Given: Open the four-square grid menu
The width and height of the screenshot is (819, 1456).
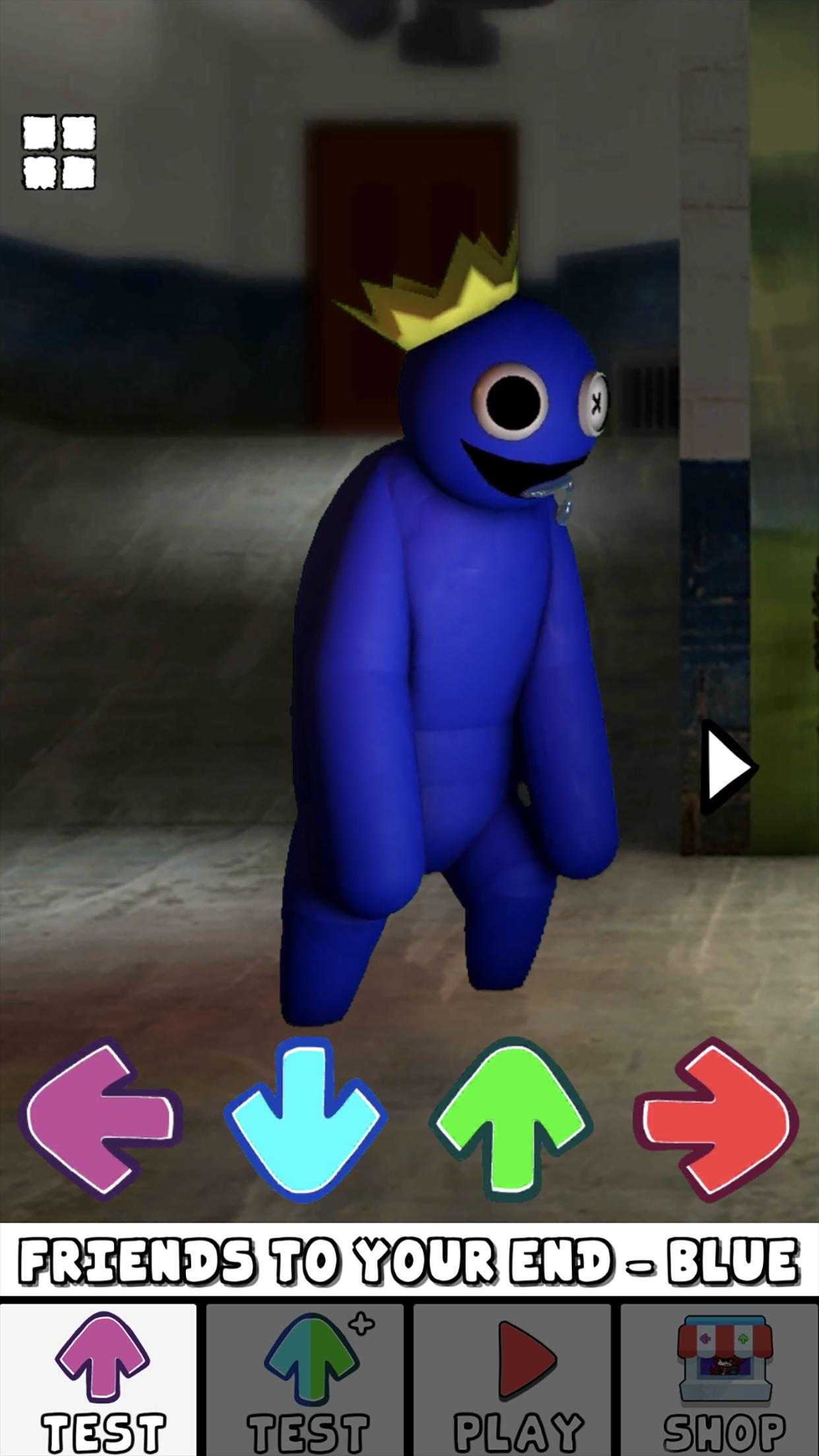Looking at the screenshot, I should click(59, 152).
